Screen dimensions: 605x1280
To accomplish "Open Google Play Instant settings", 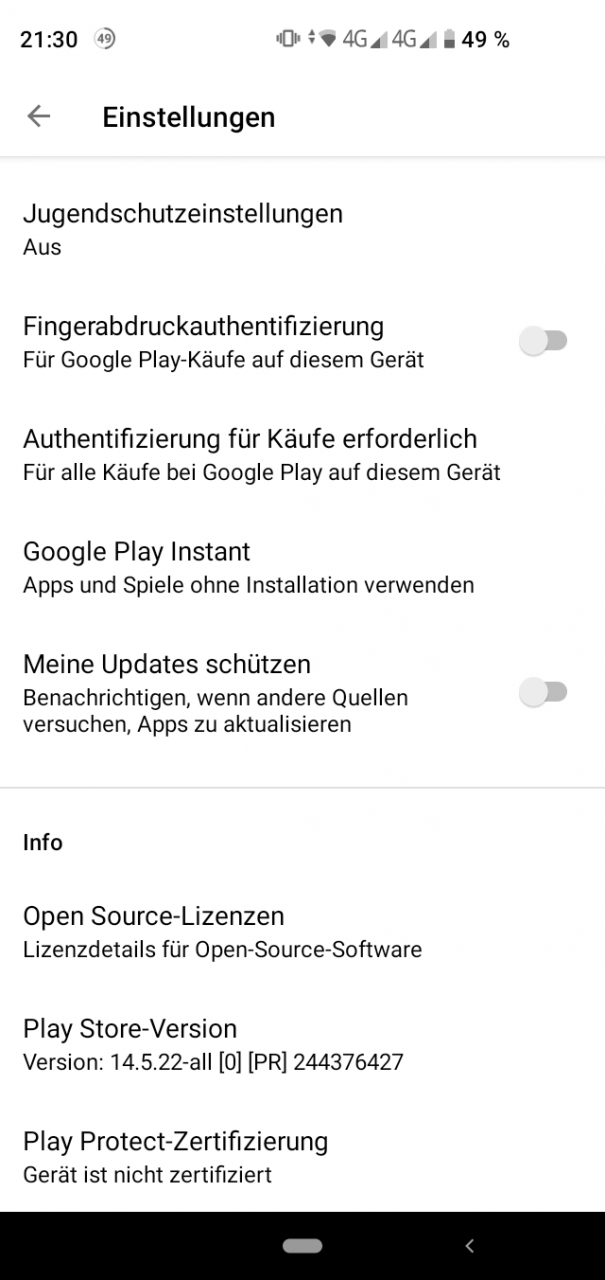I will coord(302,568).
